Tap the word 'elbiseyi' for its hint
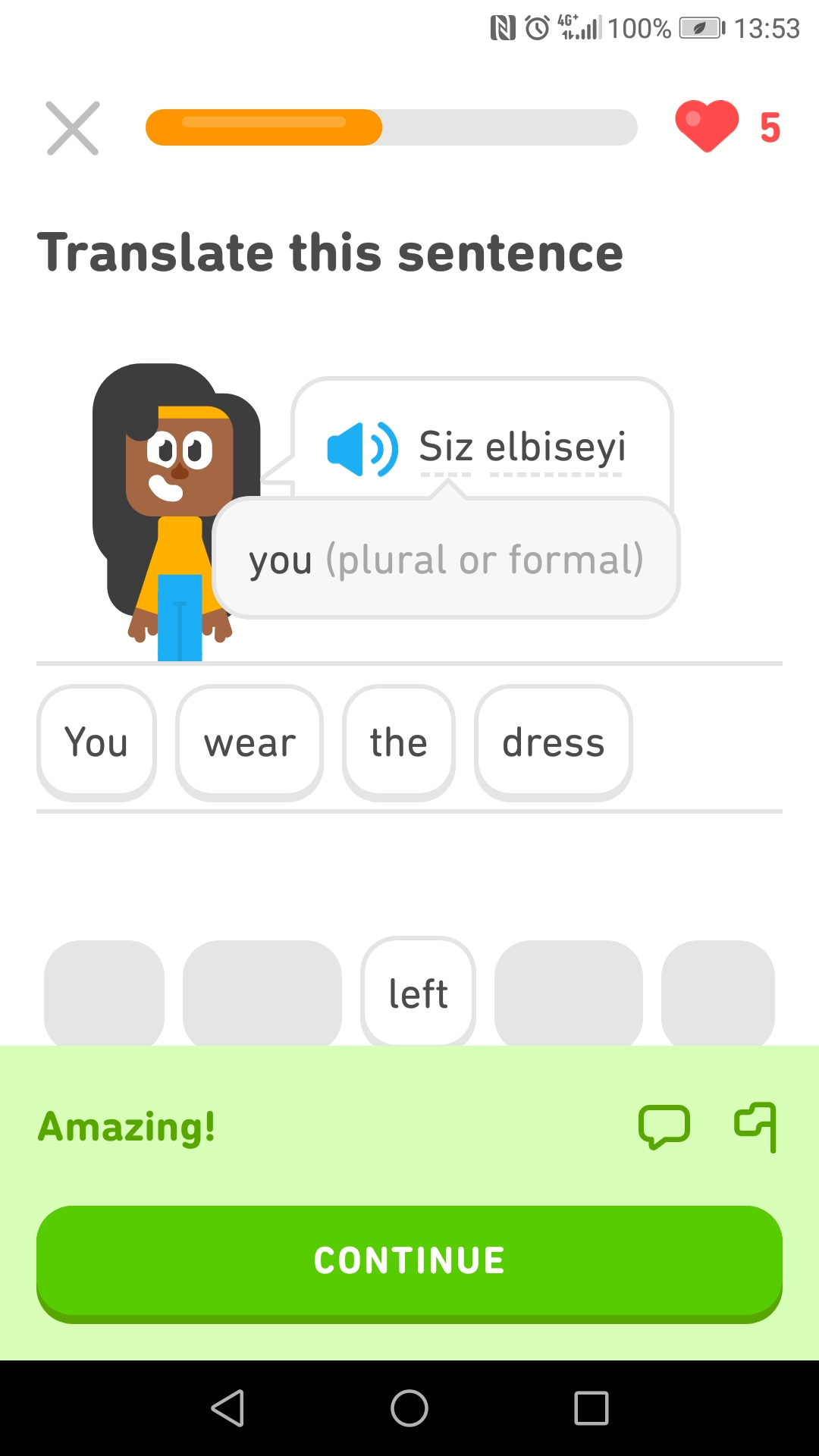 tap(555, 447)
